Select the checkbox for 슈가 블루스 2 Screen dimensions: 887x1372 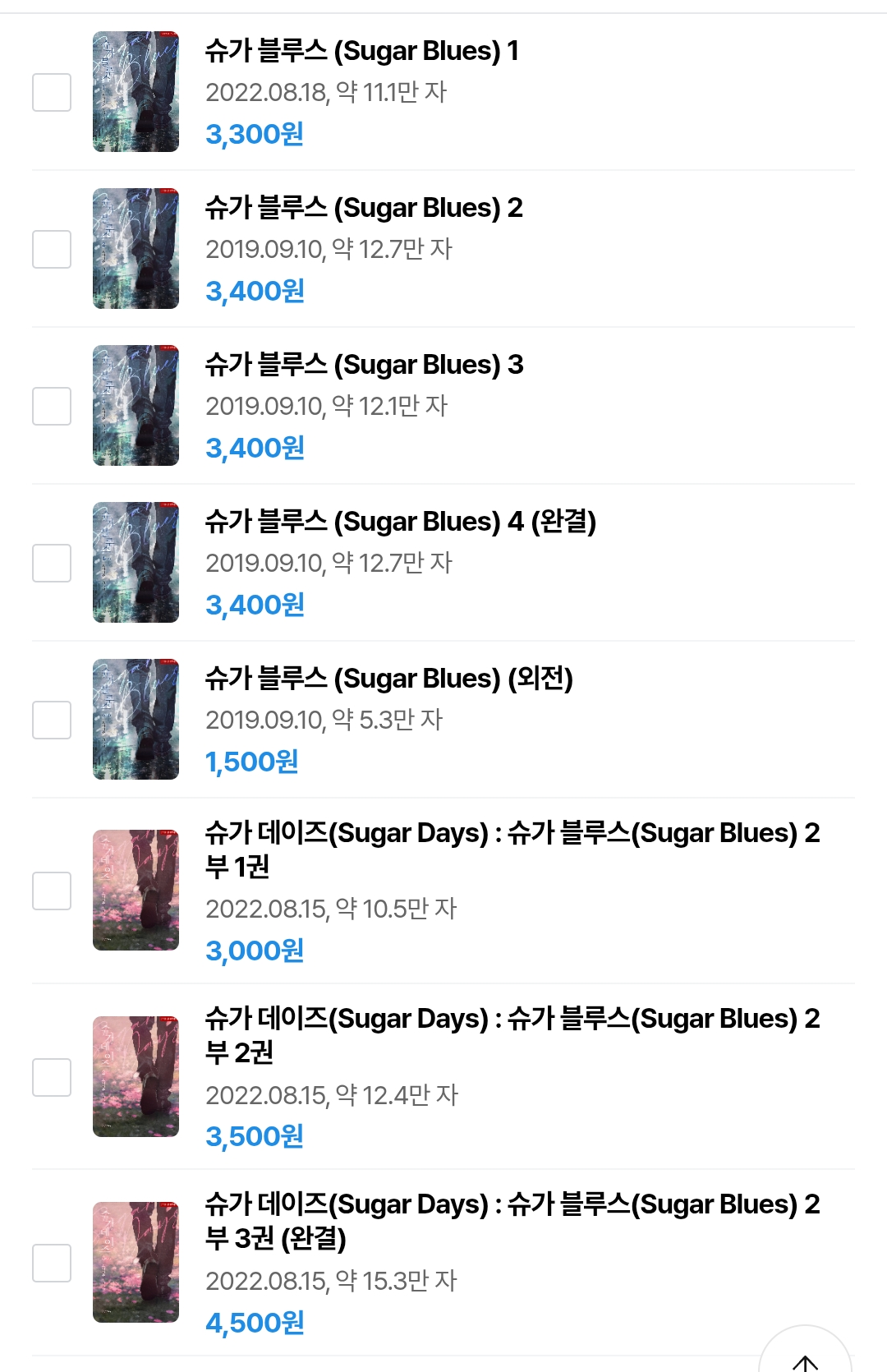click(x=52, y=249)
